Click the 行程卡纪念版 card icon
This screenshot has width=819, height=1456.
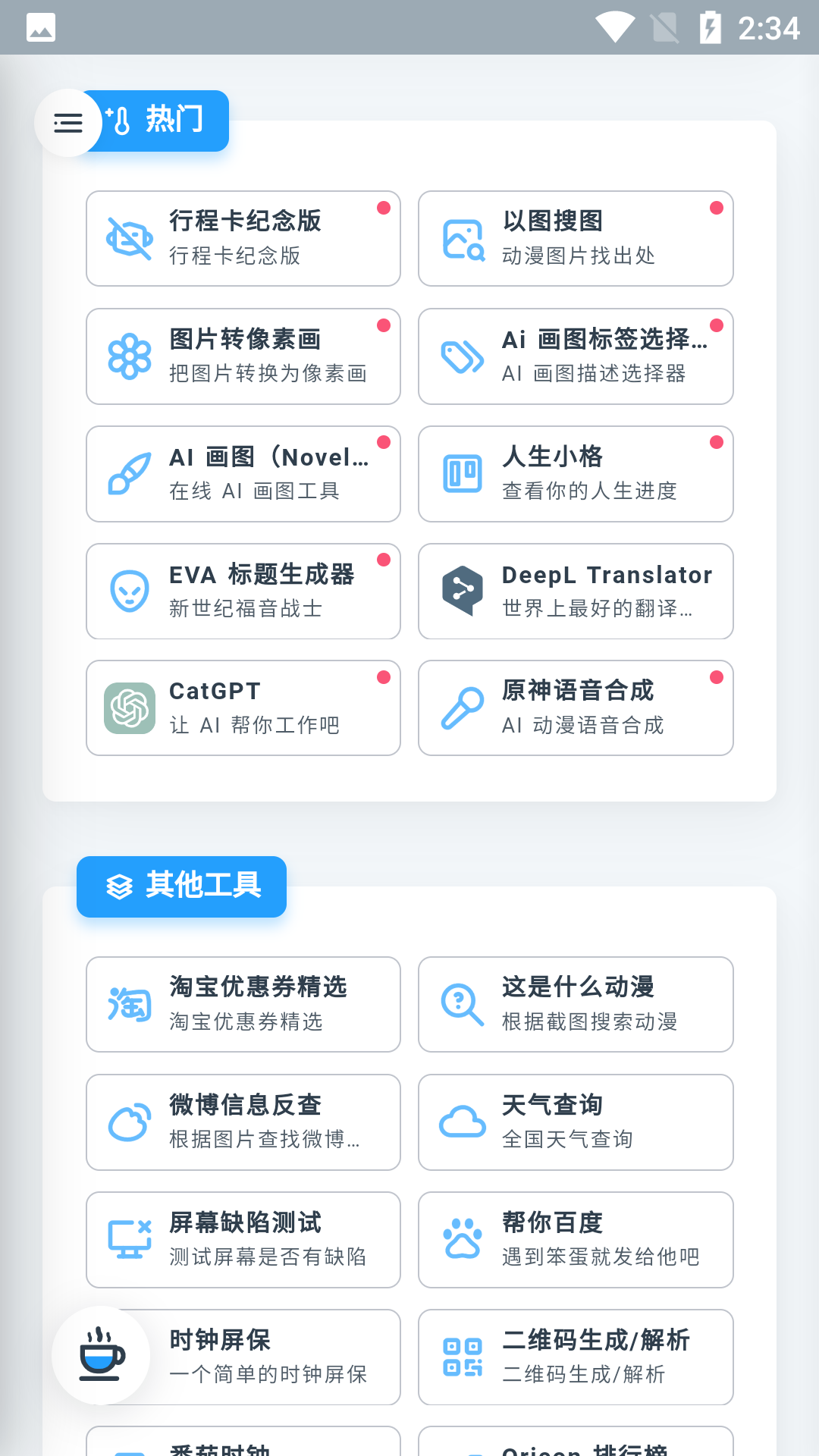130,238
